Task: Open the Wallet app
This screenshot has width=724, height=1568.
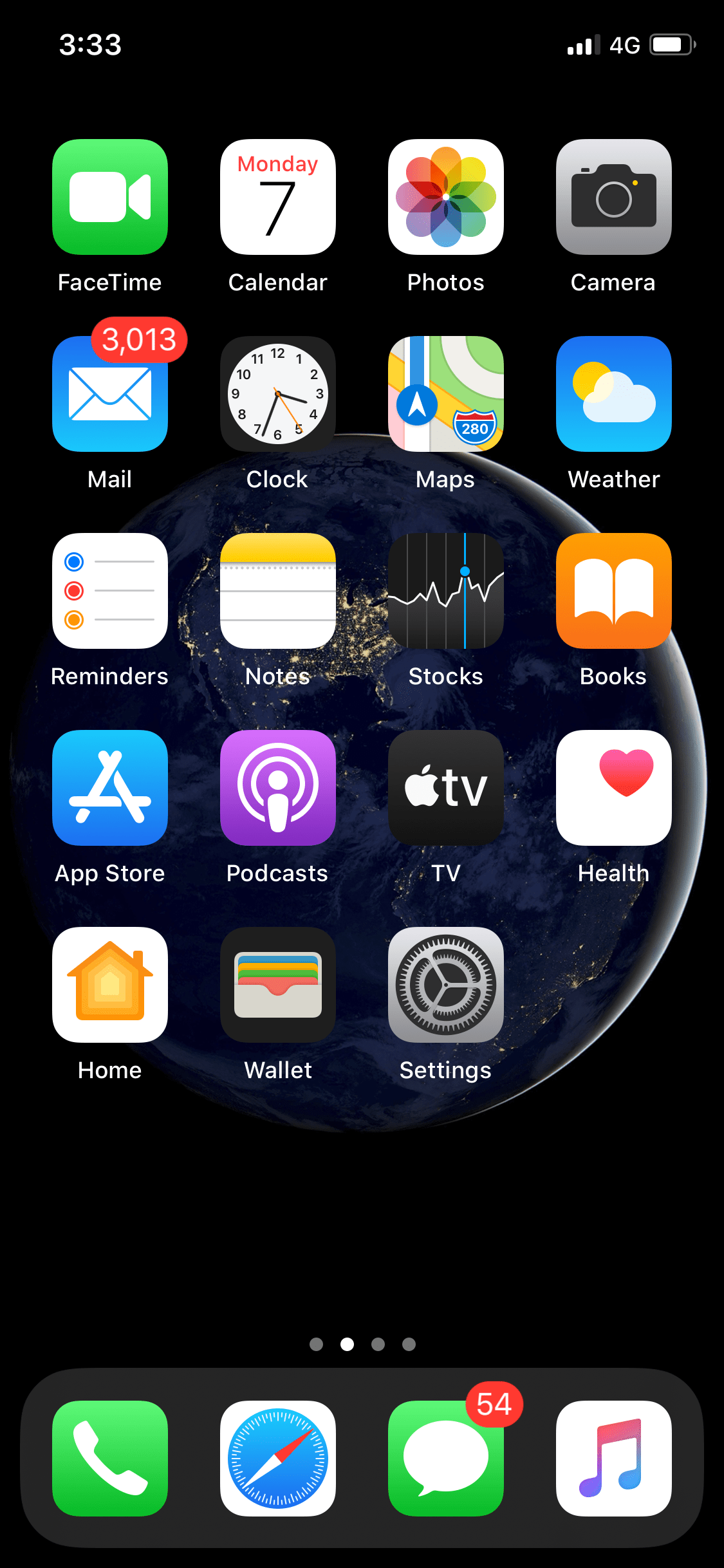Action: [x=278, y=985]
